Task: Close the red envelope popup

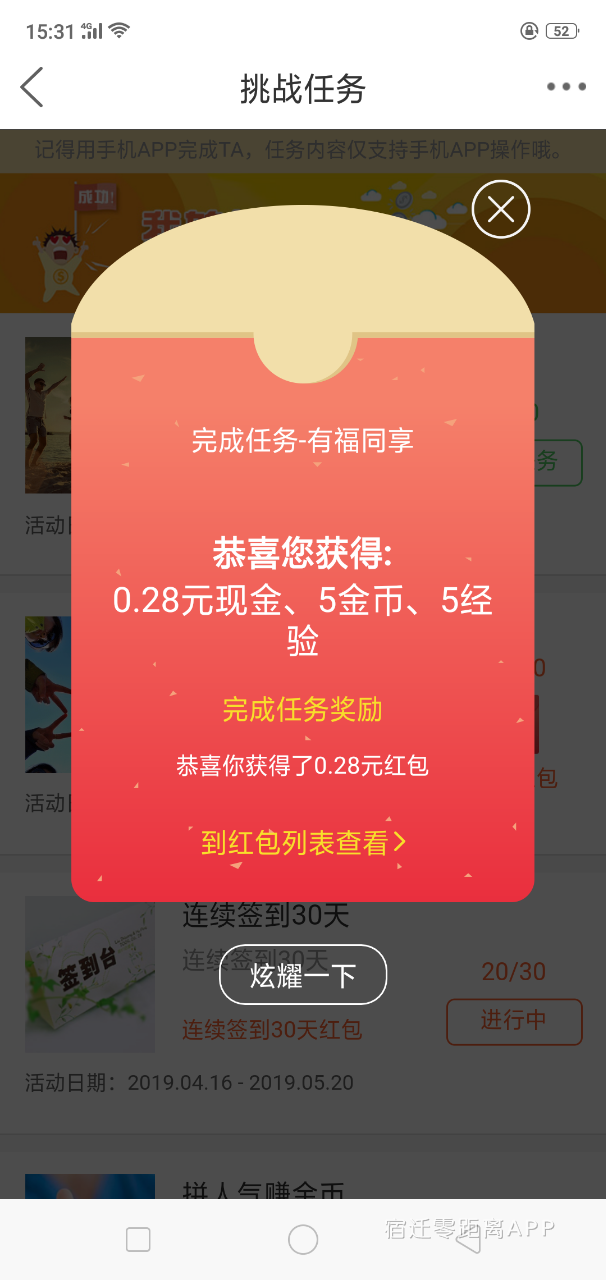Action: [500, 209]
